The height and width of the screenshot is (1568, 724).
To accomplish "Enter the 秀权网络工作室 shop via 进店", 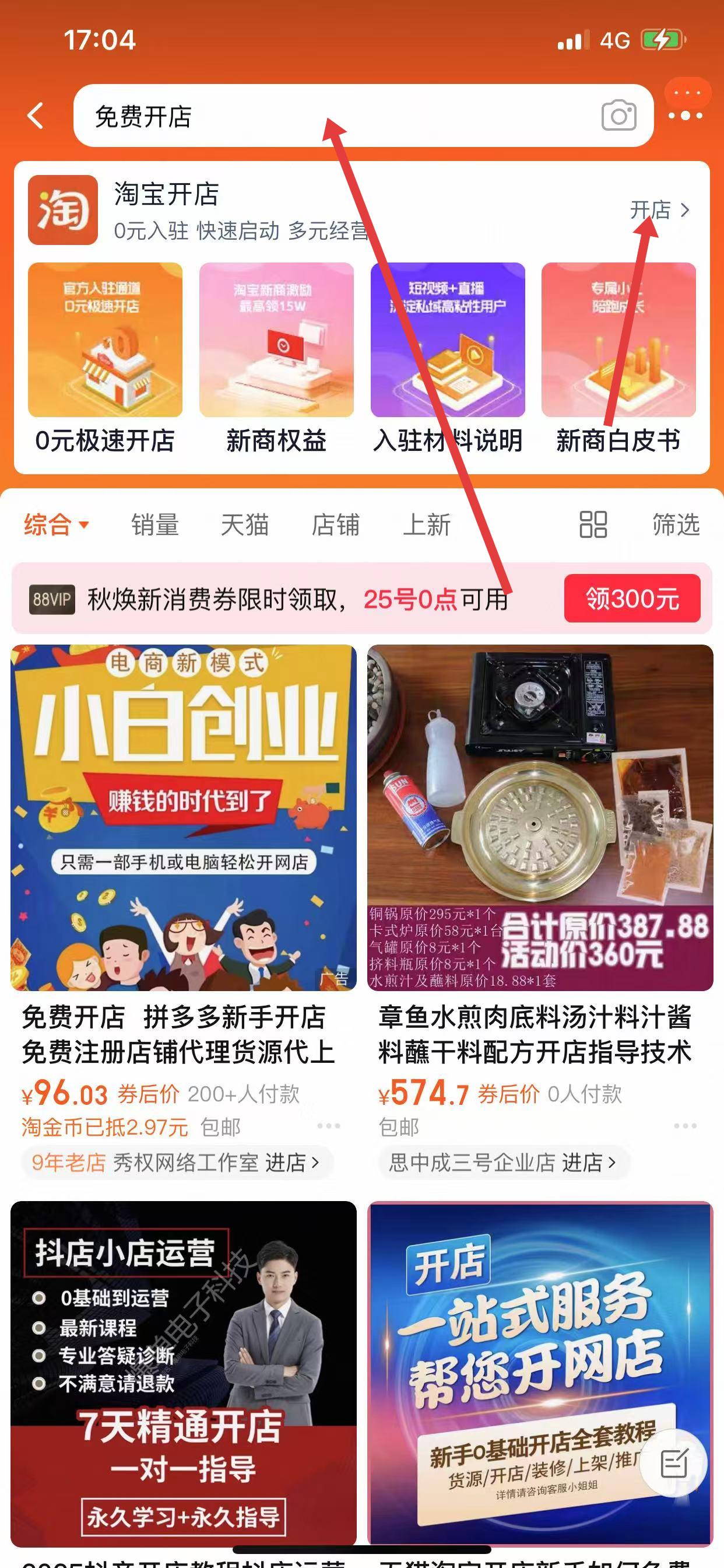I will pos(292,1163).
